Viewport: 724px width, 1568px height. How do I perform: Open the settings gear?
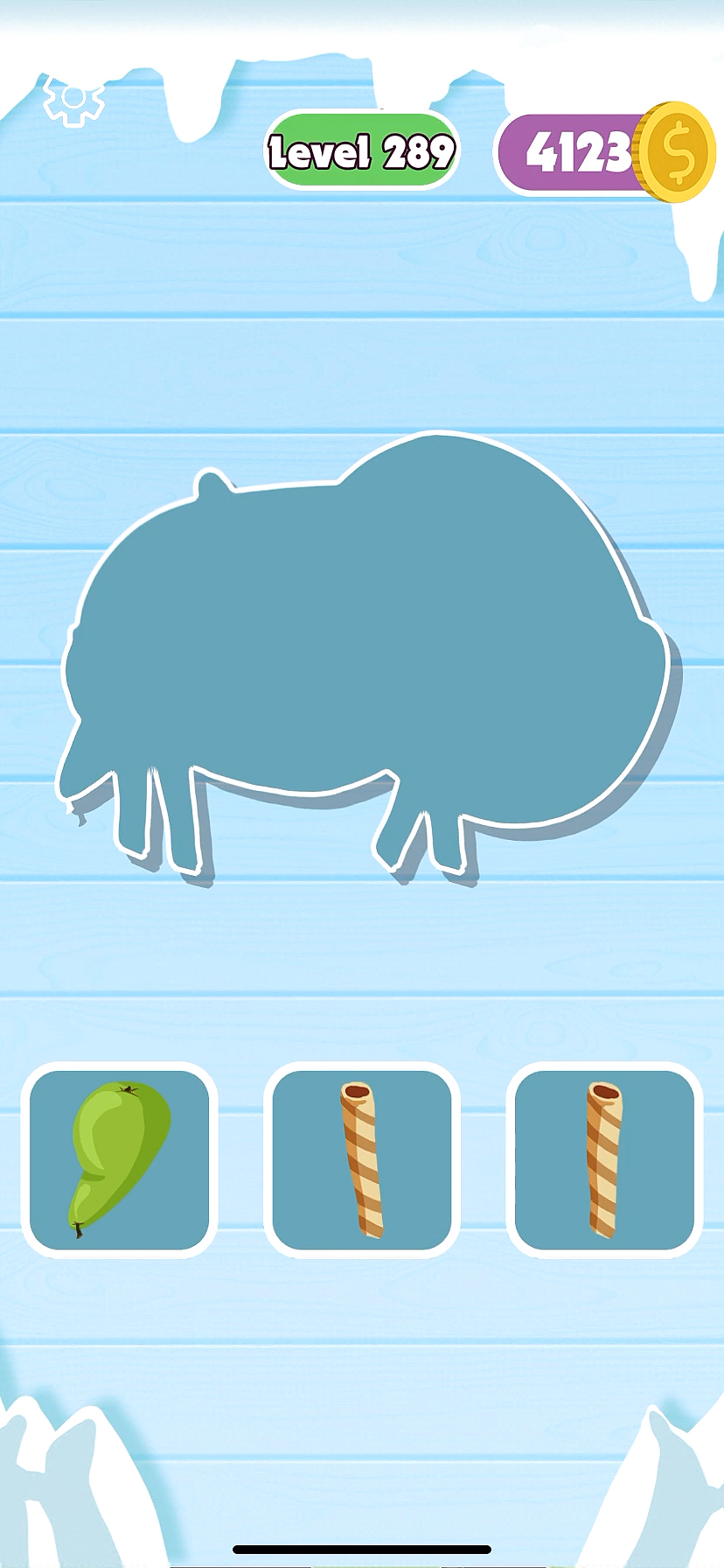coord(73,99)
